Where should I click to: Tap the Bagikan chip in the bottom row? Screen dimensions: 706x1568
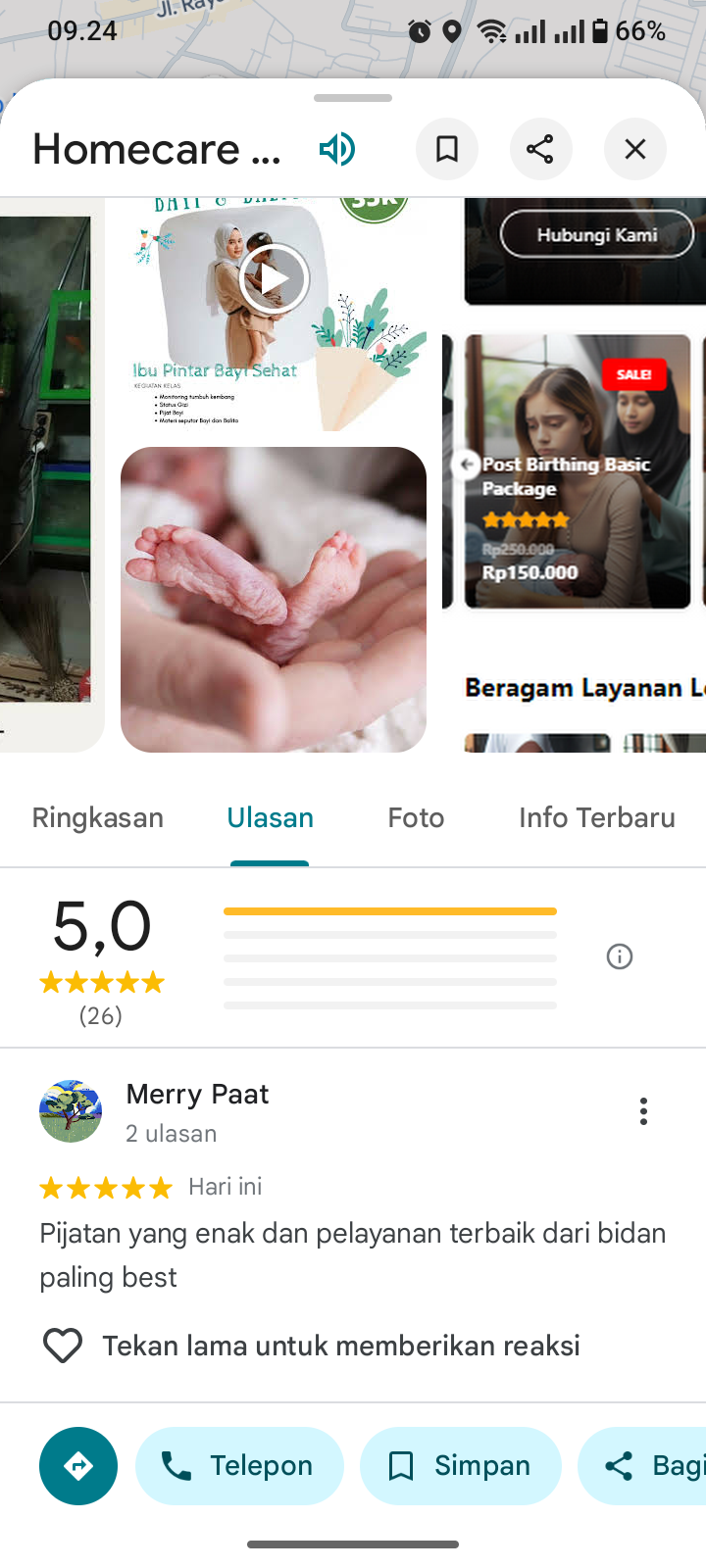647,1466
